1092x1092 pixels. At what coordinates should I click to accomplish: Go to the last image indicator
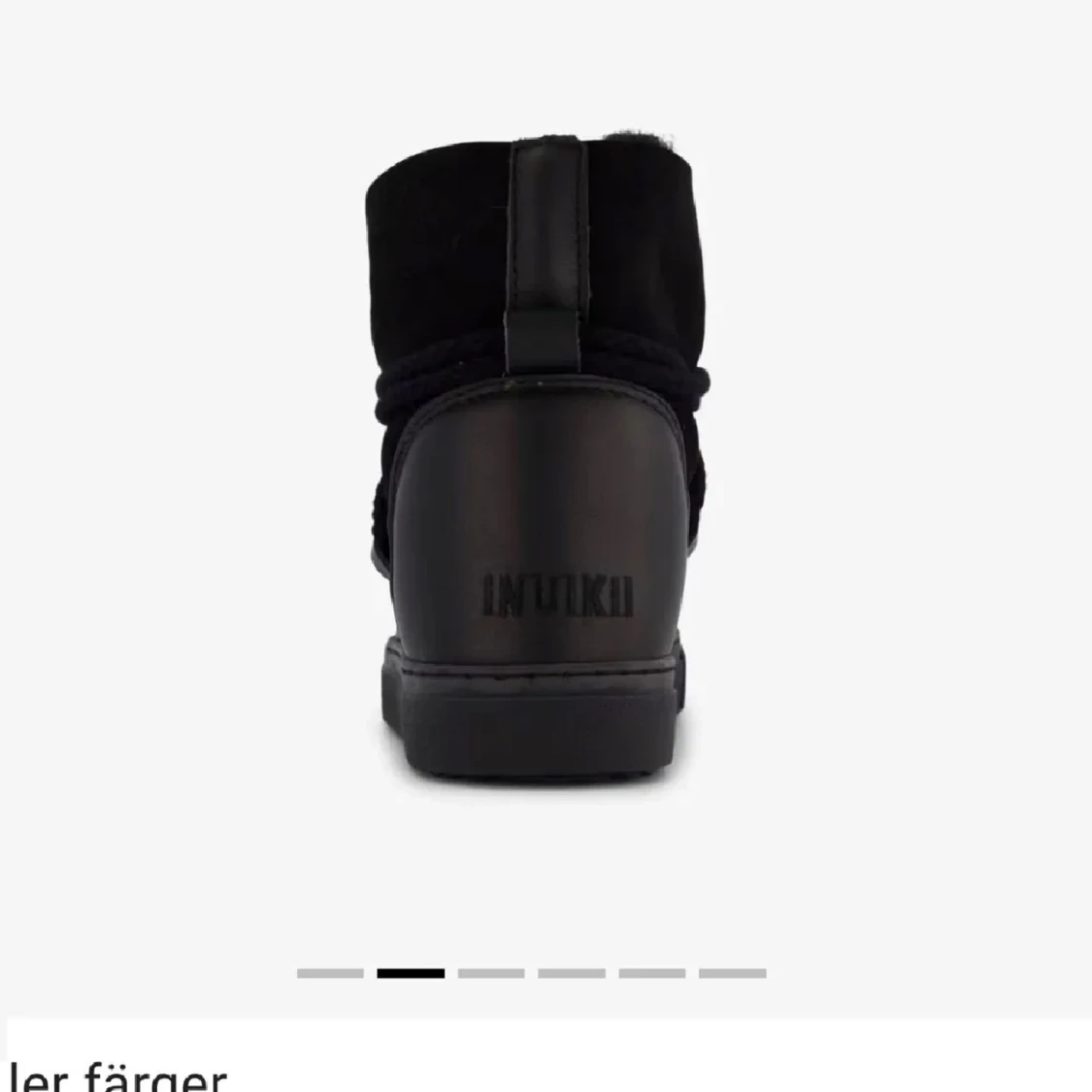[732, 973]
